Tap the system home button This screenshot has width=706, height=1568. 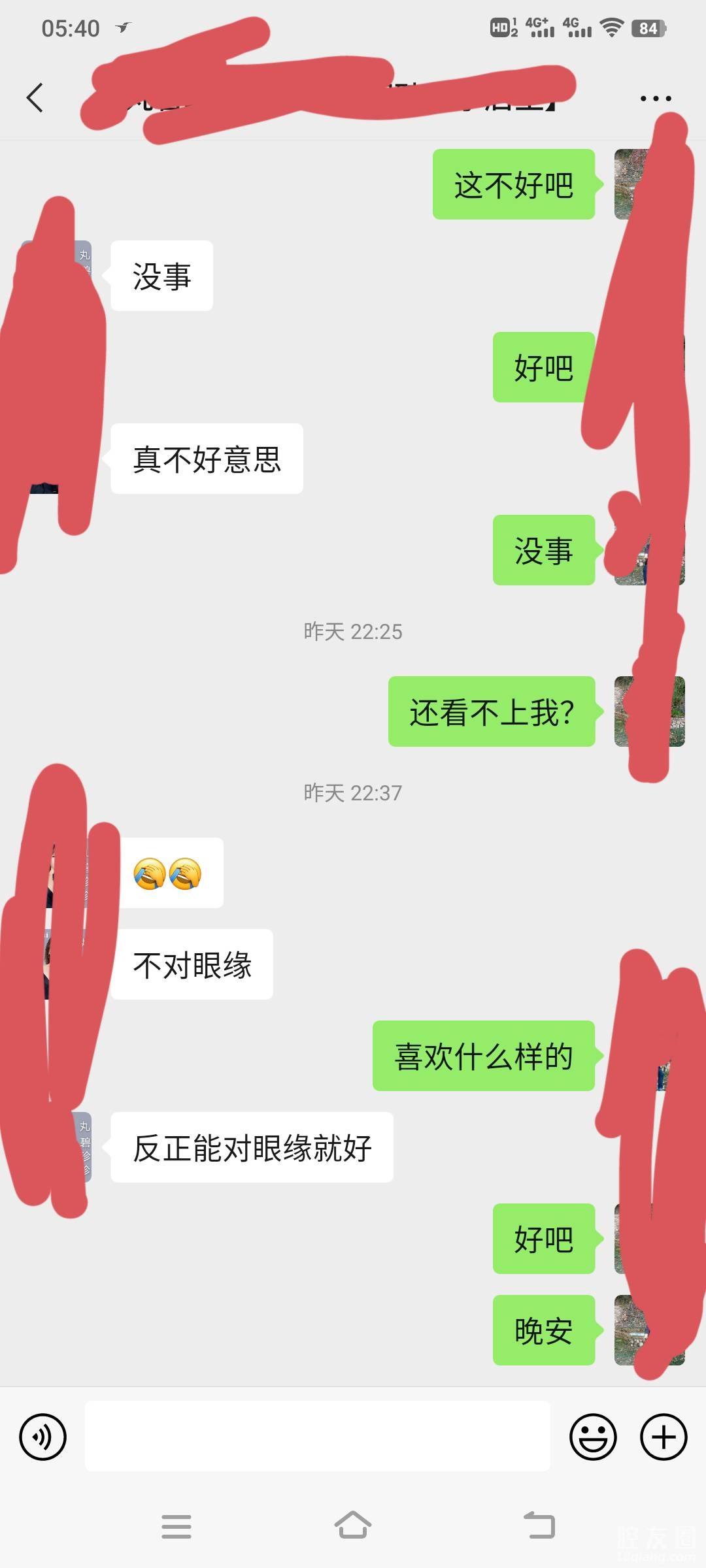click(353, 1526)
